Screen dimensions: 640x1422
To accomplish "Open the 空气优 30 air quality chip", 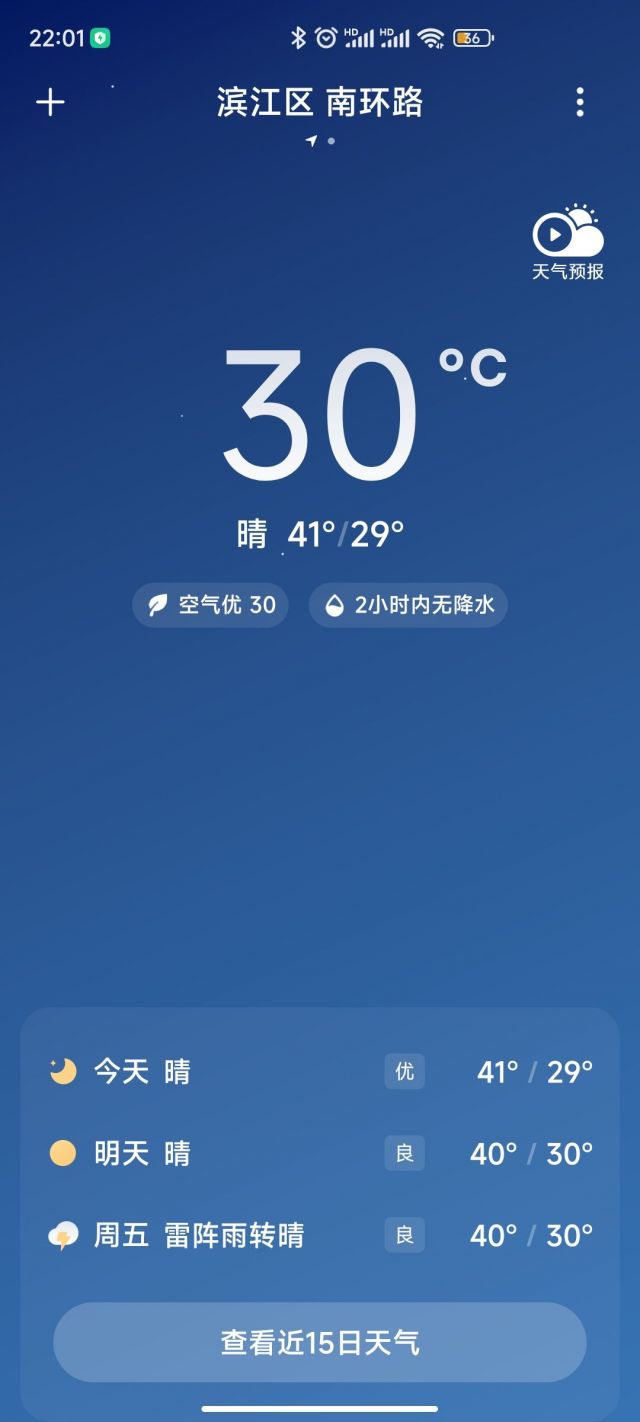I will point(211,605).
